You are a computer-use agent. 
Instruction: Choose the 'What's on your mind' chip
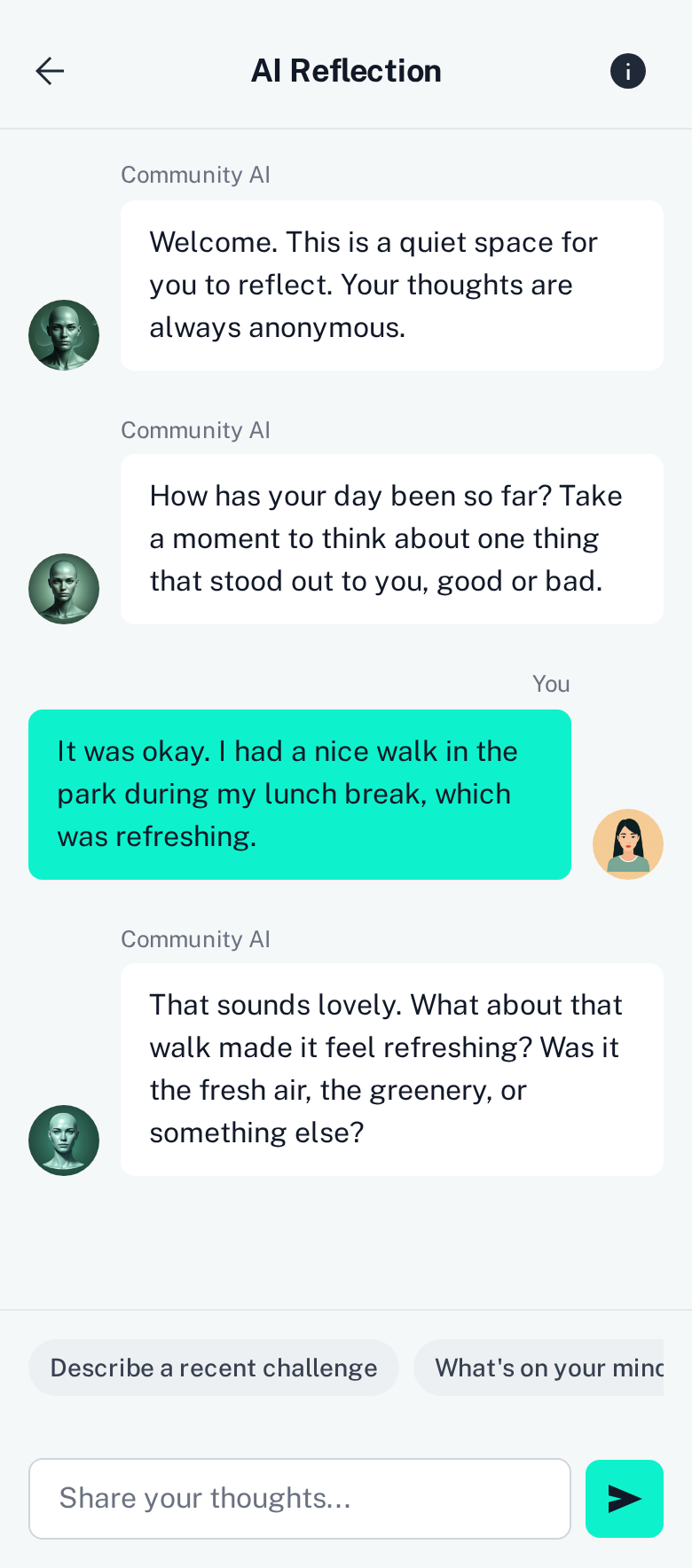pos(541,1368)
